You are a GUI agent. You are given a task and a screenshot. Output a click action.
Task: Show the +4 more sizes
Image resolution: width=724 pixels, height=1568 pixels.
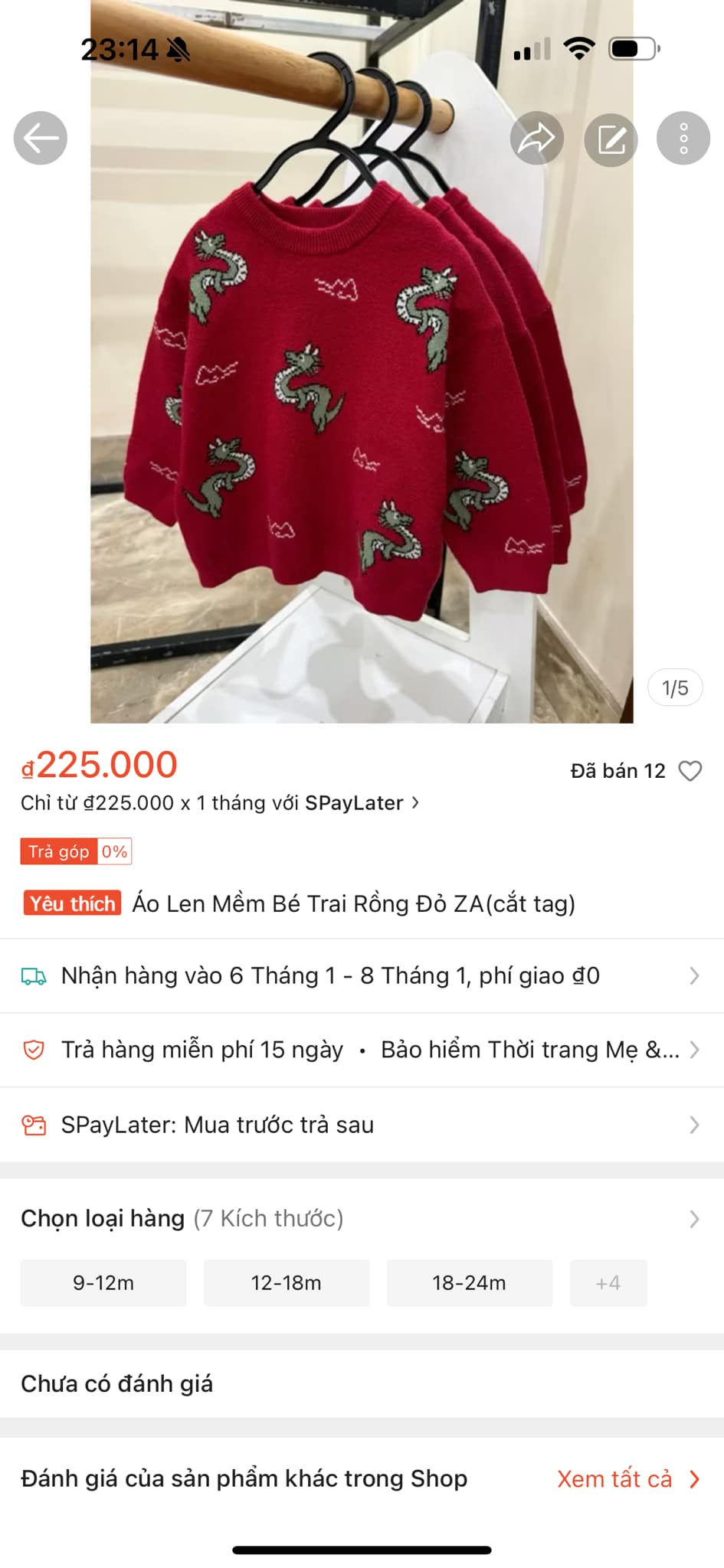tap(608, 1282)
